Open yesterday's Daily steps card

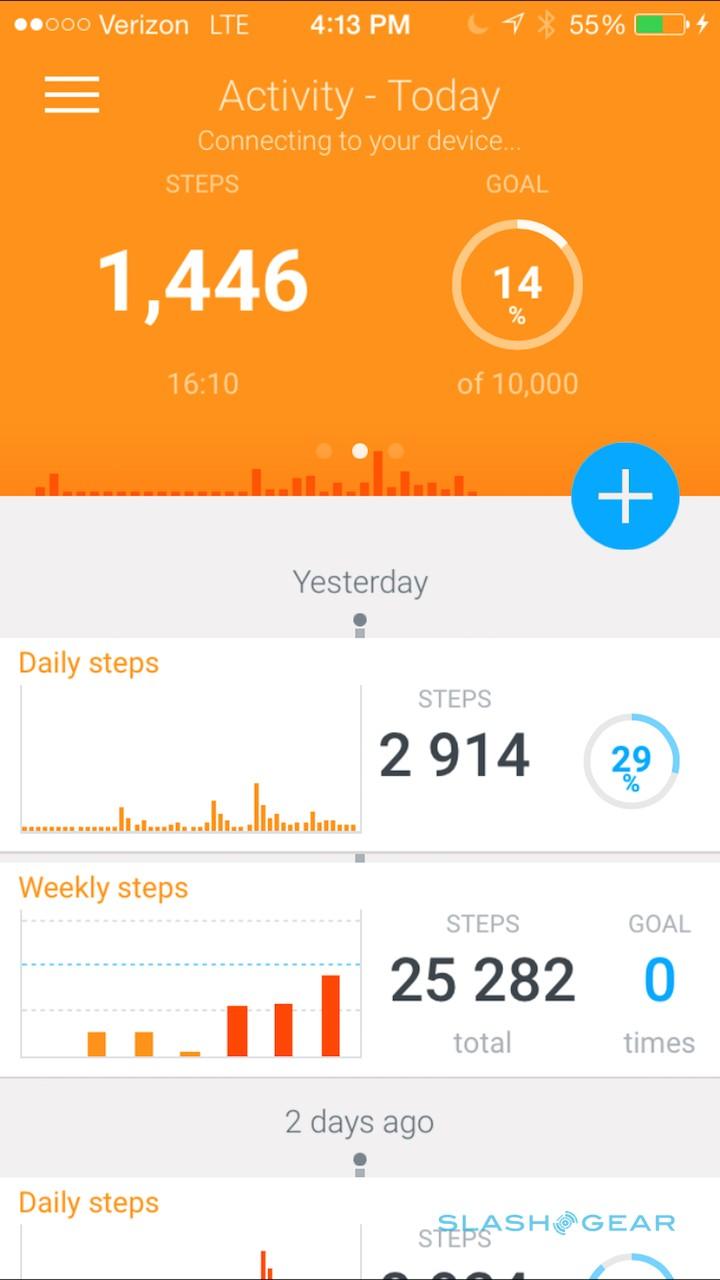click(x=360, y=745)
